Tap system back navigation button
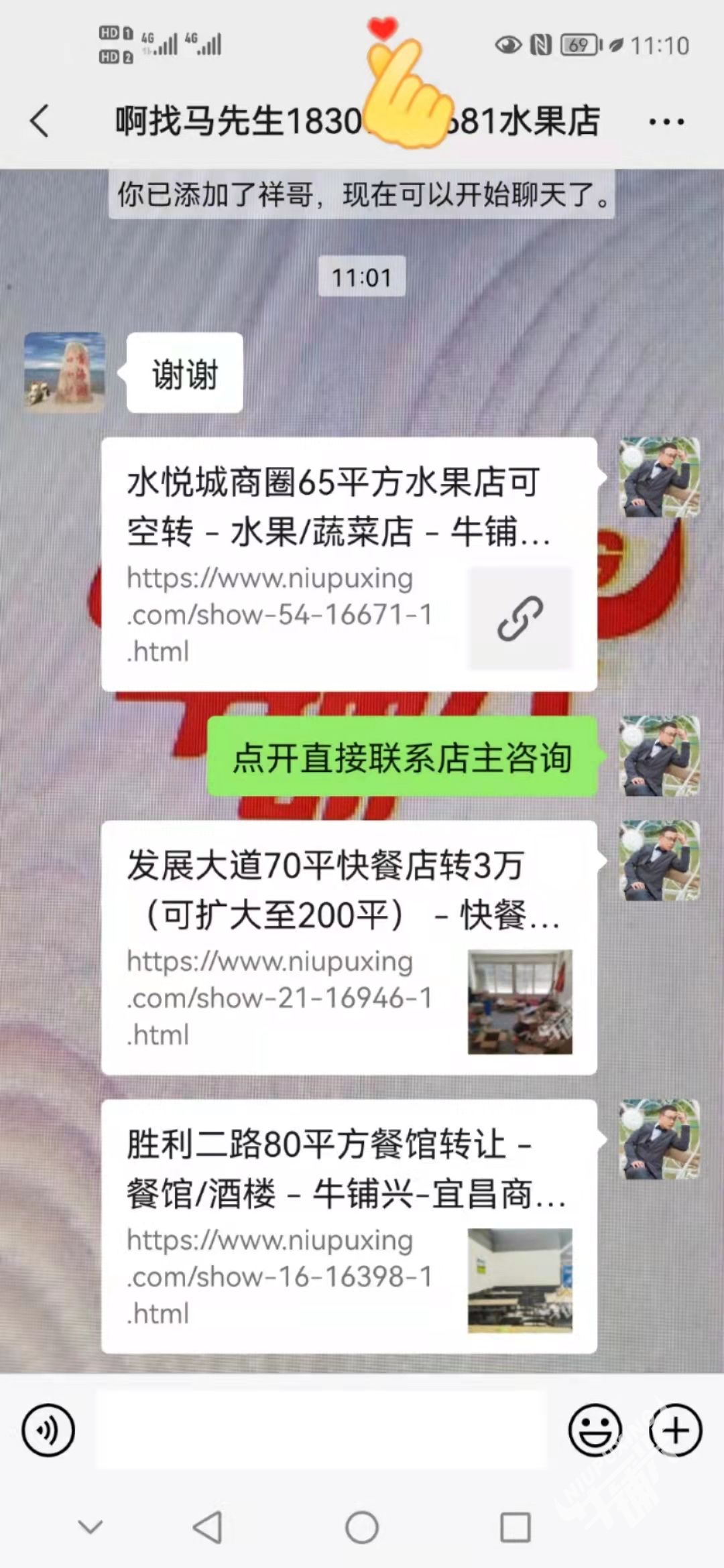724x1568 pixels. click(207, 1528)
